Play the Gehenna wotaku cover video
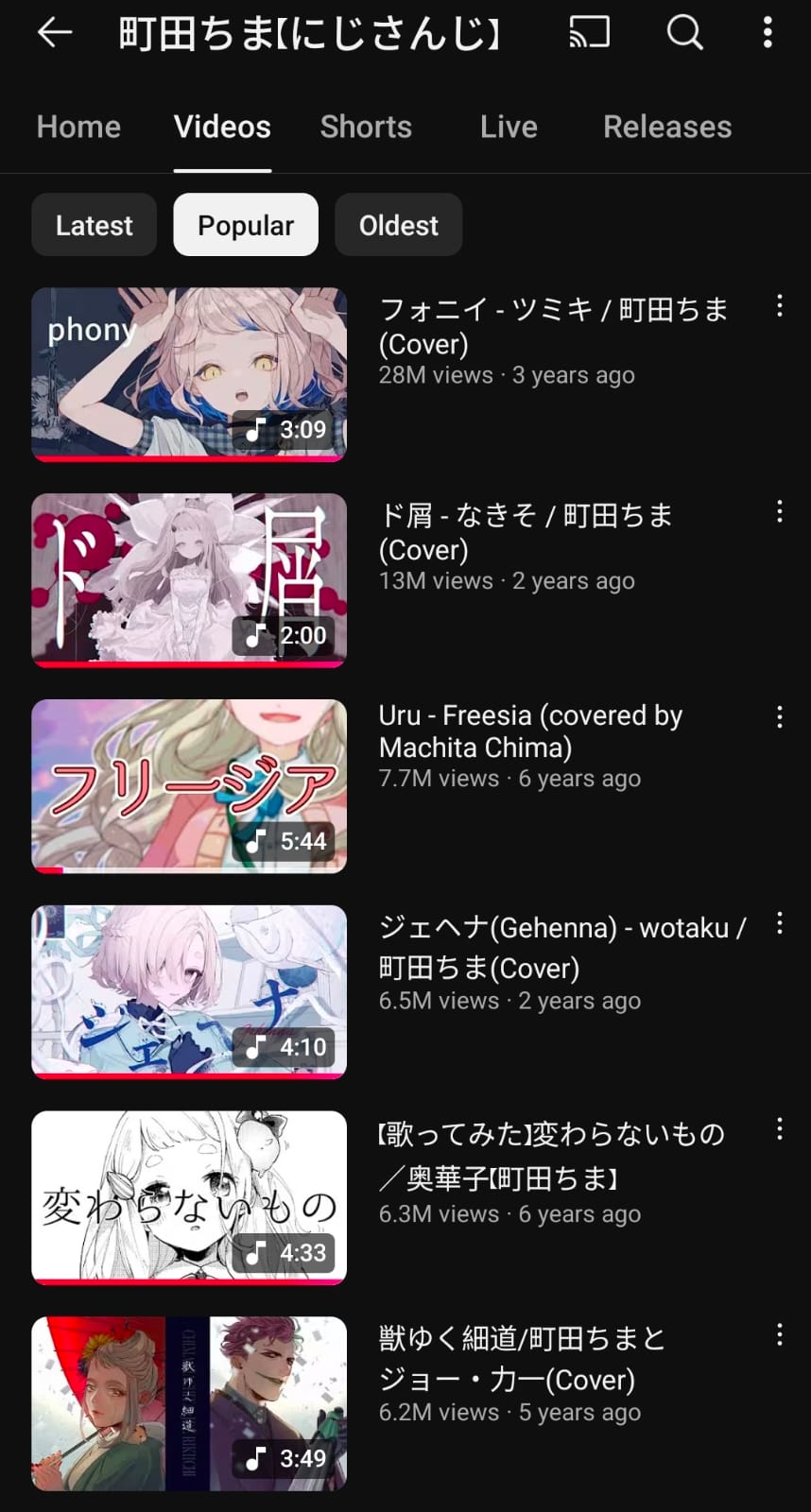Screen dimensions: 811x1512 point(189,991)
